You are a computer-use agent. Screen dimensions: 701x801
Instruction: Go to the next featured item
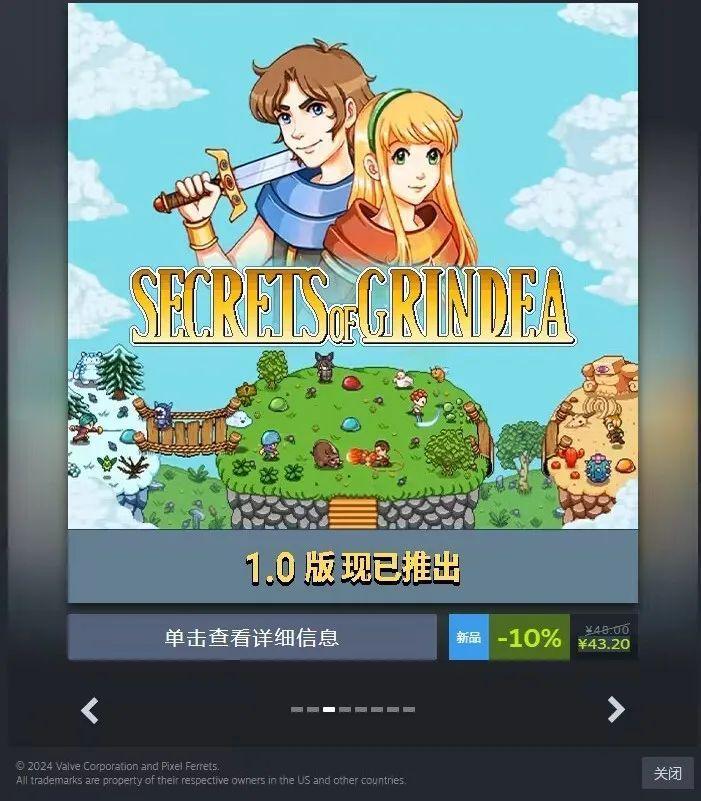click(x=615, y=710)
